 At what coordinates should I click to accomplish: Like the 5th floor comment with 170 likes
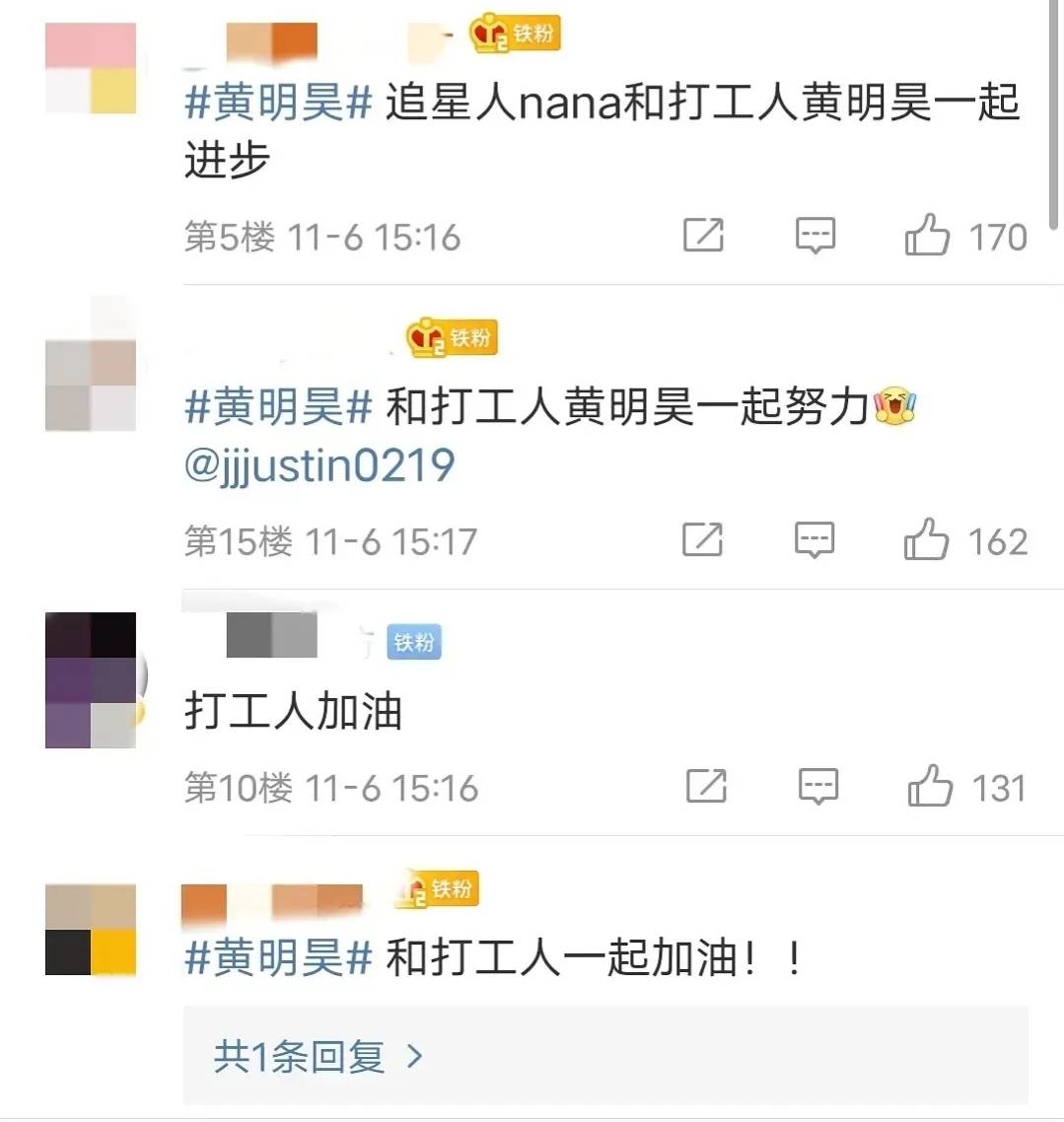pos(927,237)
